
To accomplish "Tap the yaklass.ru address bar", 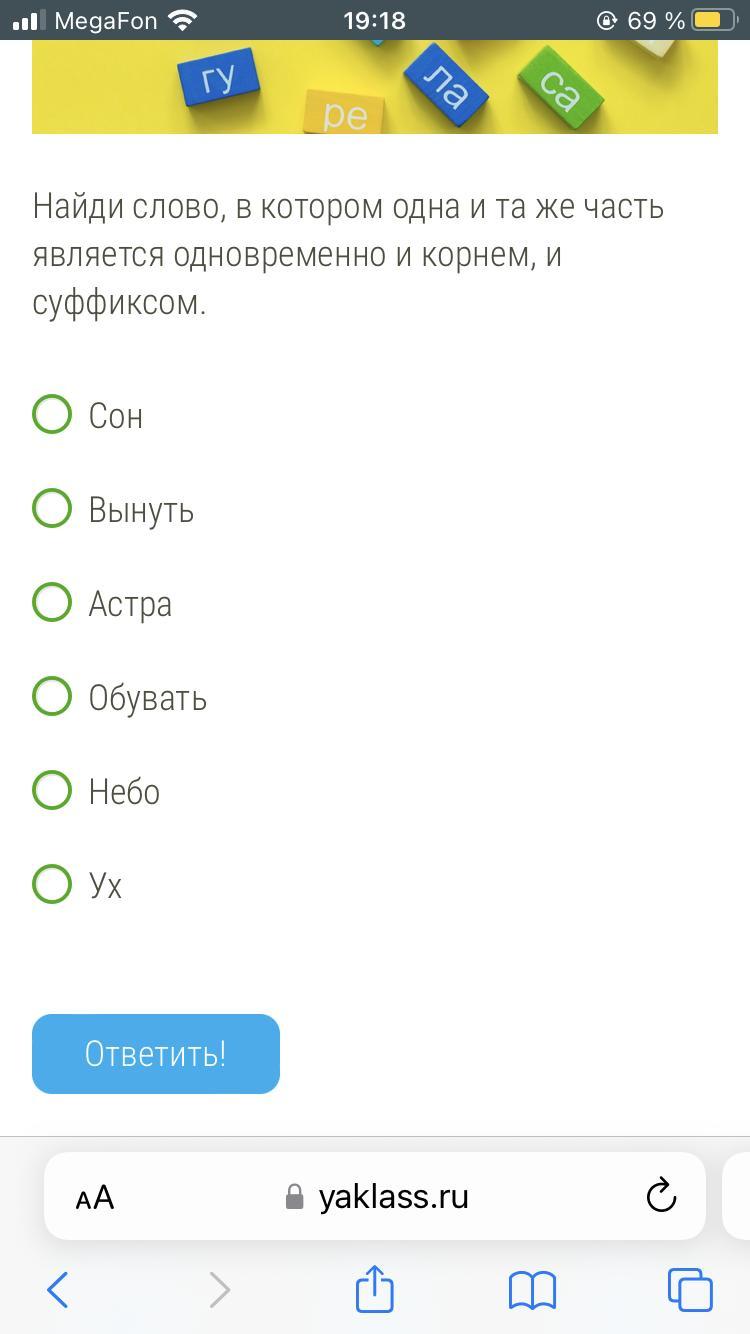I will pos(375,1196).
